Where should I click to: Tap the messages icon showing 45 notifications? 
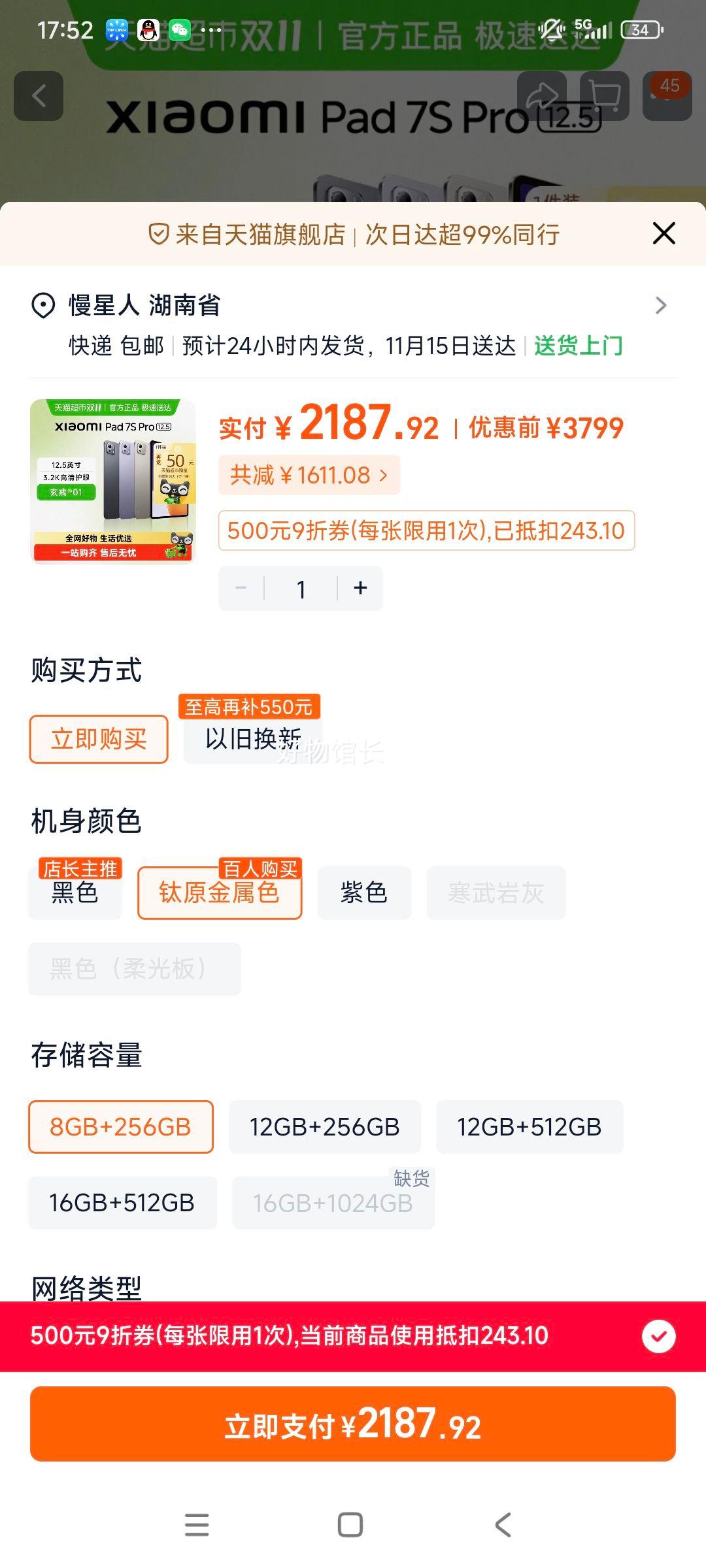[667, 97]
